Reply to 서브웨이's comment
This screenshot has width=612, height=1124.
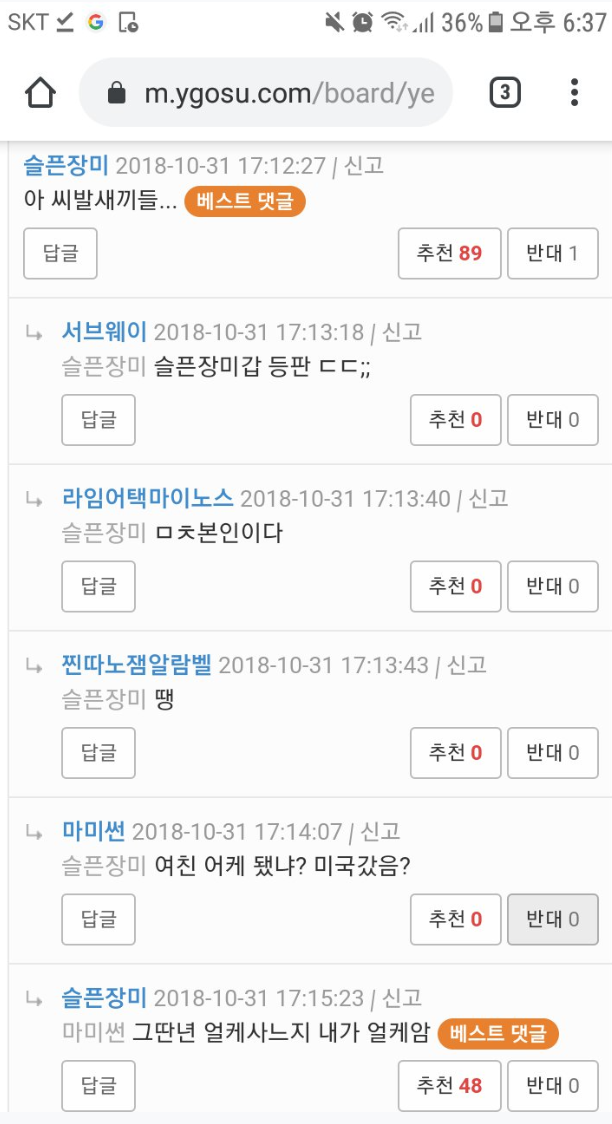click(98, 420)
